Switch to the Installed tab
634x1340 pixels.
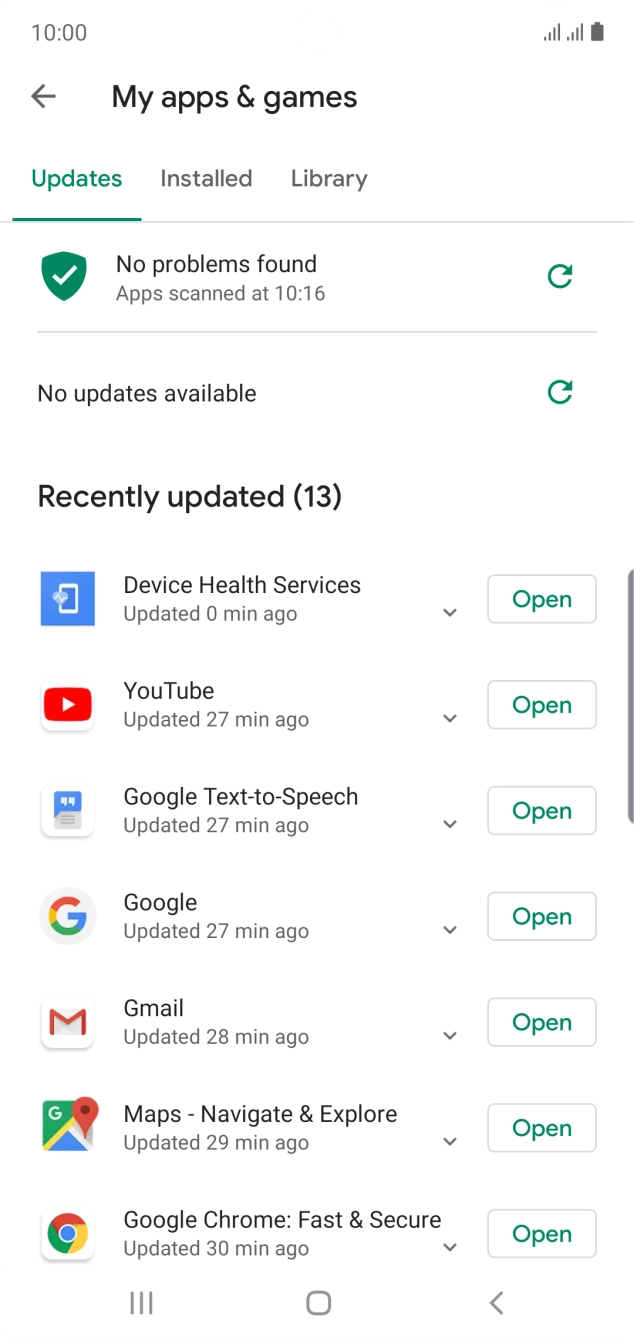(x=206, y=179)
